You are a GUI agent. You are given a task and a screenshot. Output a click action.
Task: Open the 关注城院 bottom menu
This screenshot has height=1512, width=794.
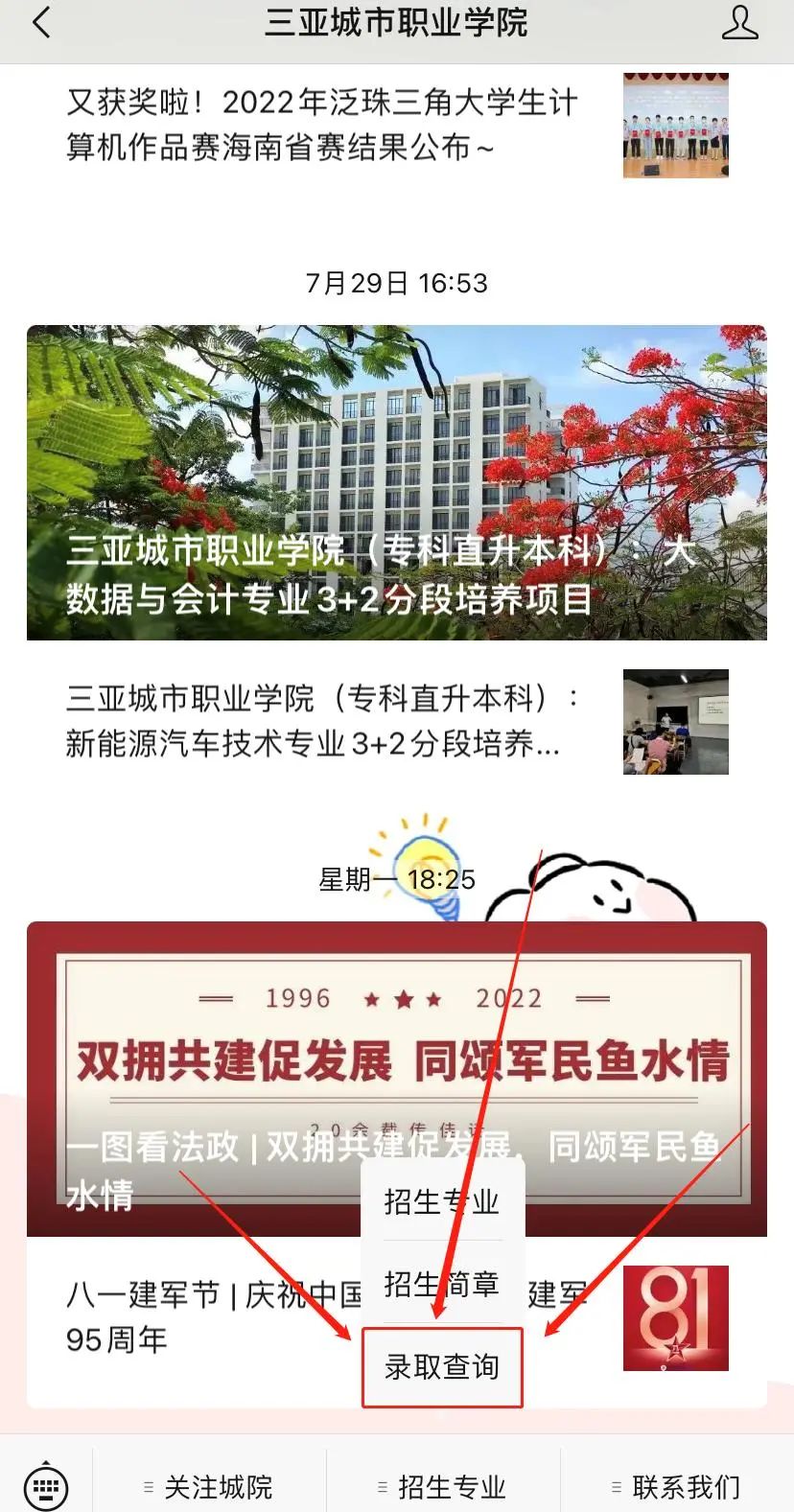(x=209, y=1487)
